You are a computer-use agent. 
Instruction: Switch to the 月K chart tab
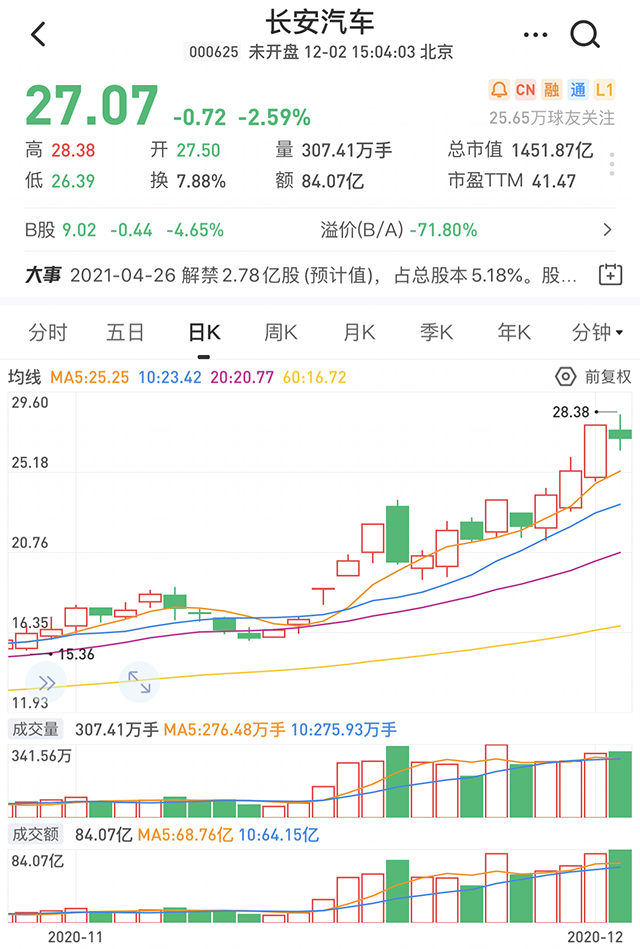tap(358, 332)
